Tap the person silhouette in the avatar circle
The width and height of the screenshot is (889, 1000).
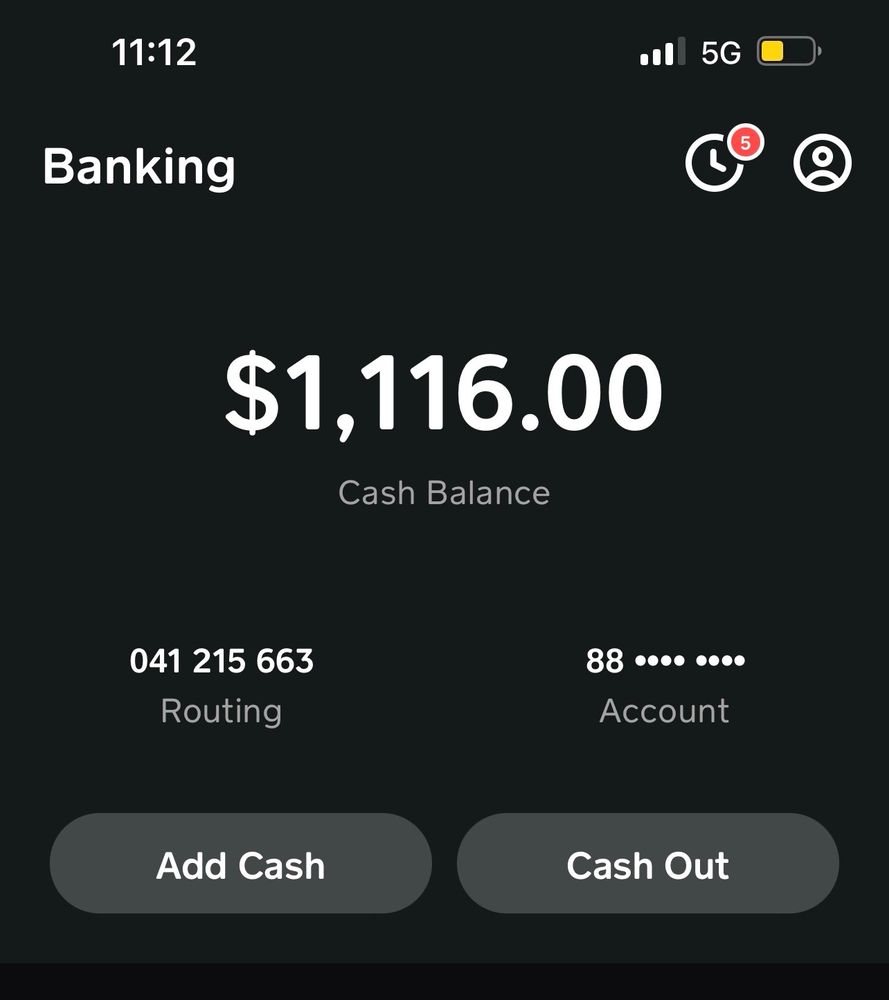click(820, 168)
